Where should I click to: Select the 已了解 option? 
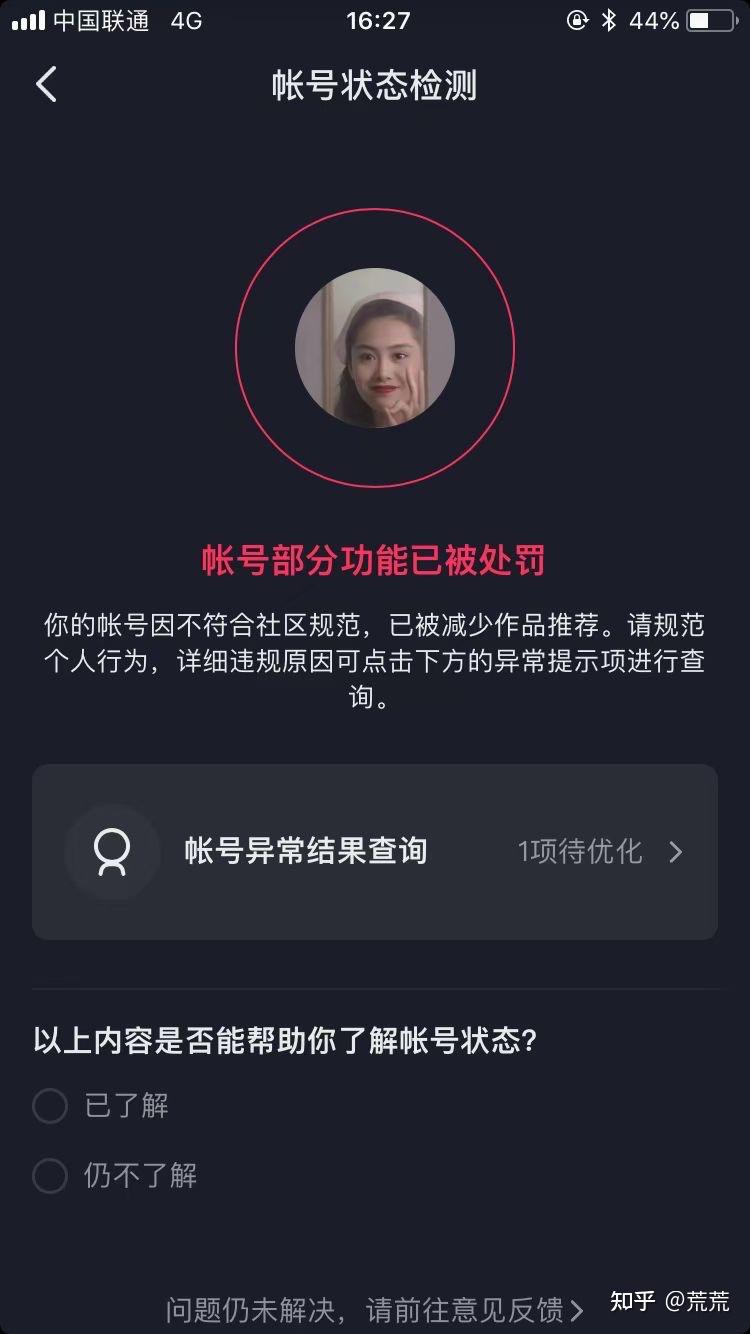[50, 1106]
